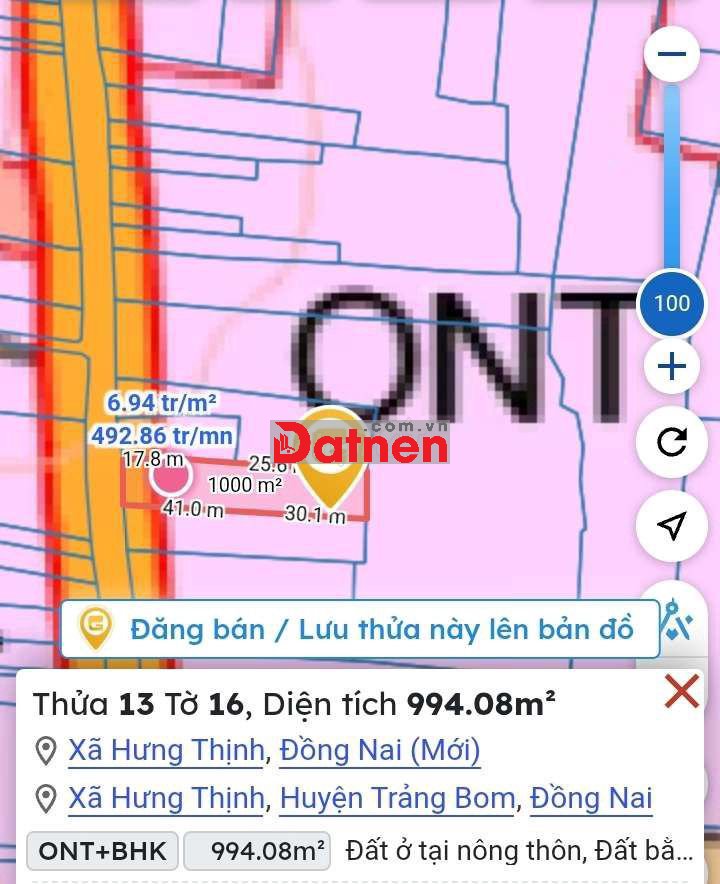Reload the map with the refresh icon
The width and height of the screenshot is (720, 884).
click(671, 442)
